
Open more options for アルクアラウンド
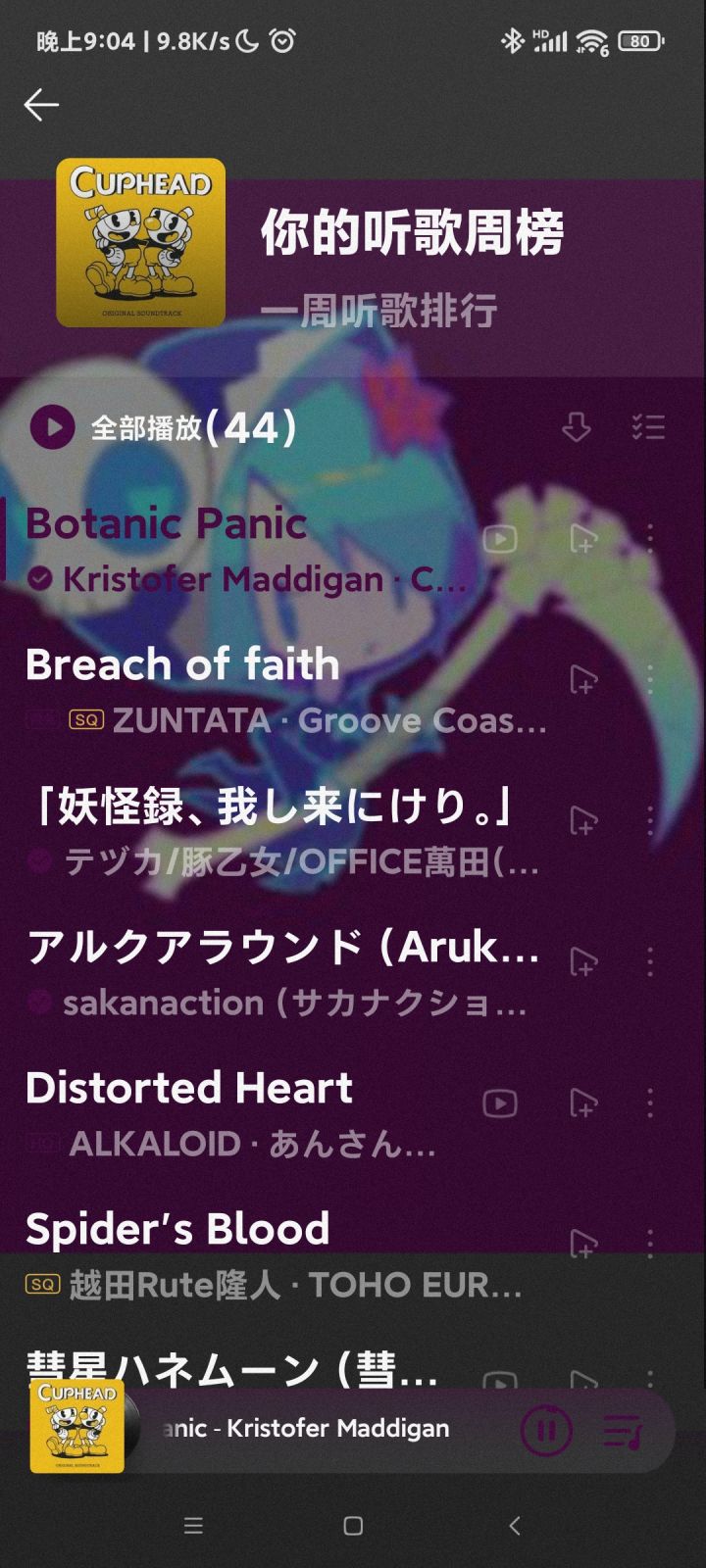click(650, 961)
